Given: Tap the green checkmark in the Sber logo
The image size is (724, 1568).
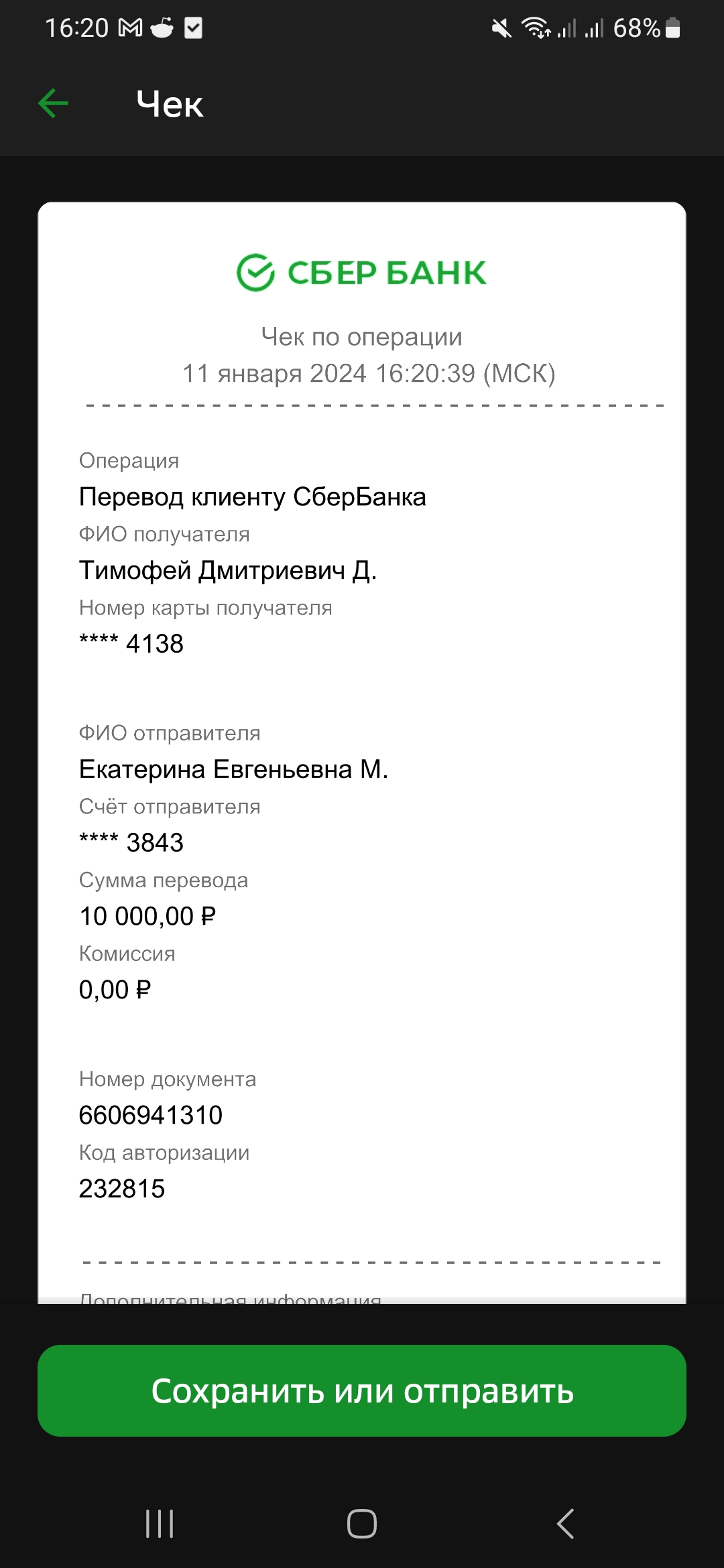Looking at the screenshot, I should [257, 272].
